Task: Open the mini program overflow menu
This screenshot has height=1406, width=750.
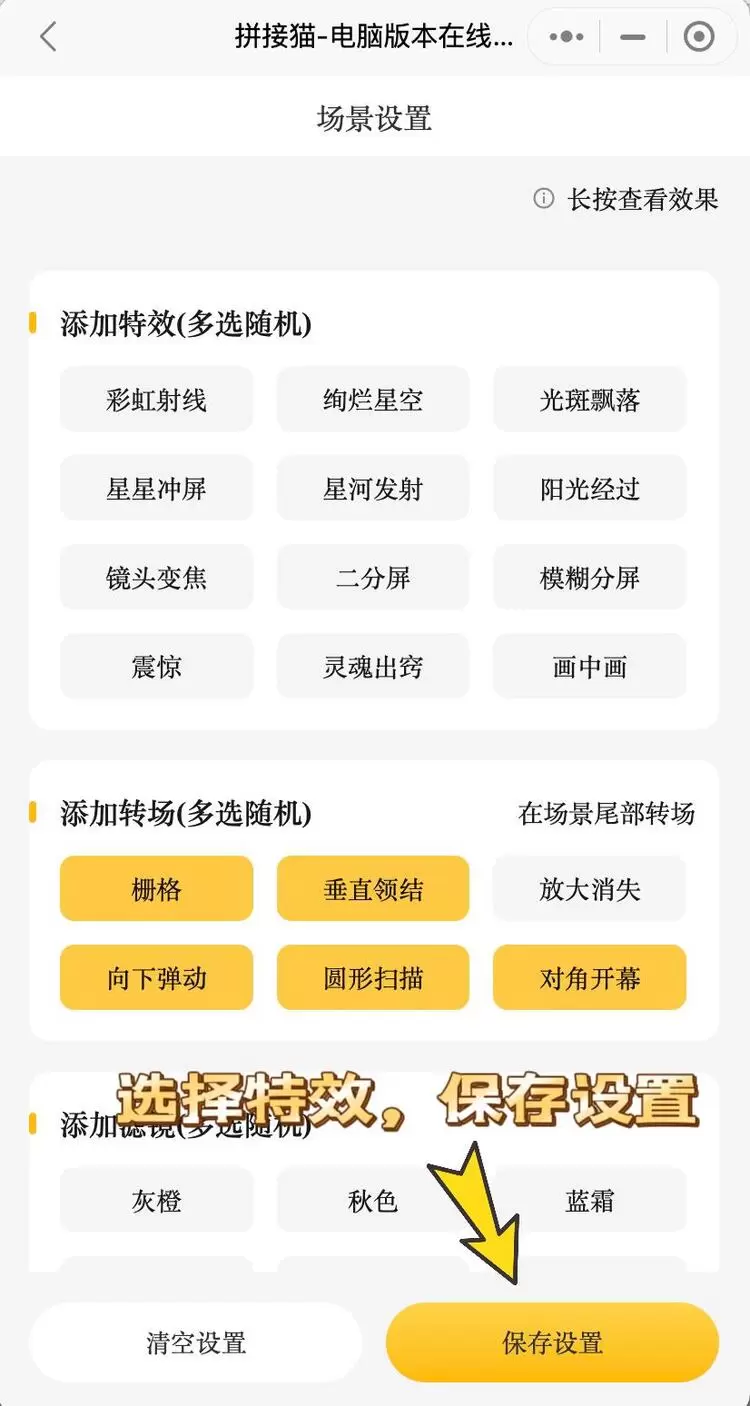Action: pyautogui.click(x=566, y=38)
